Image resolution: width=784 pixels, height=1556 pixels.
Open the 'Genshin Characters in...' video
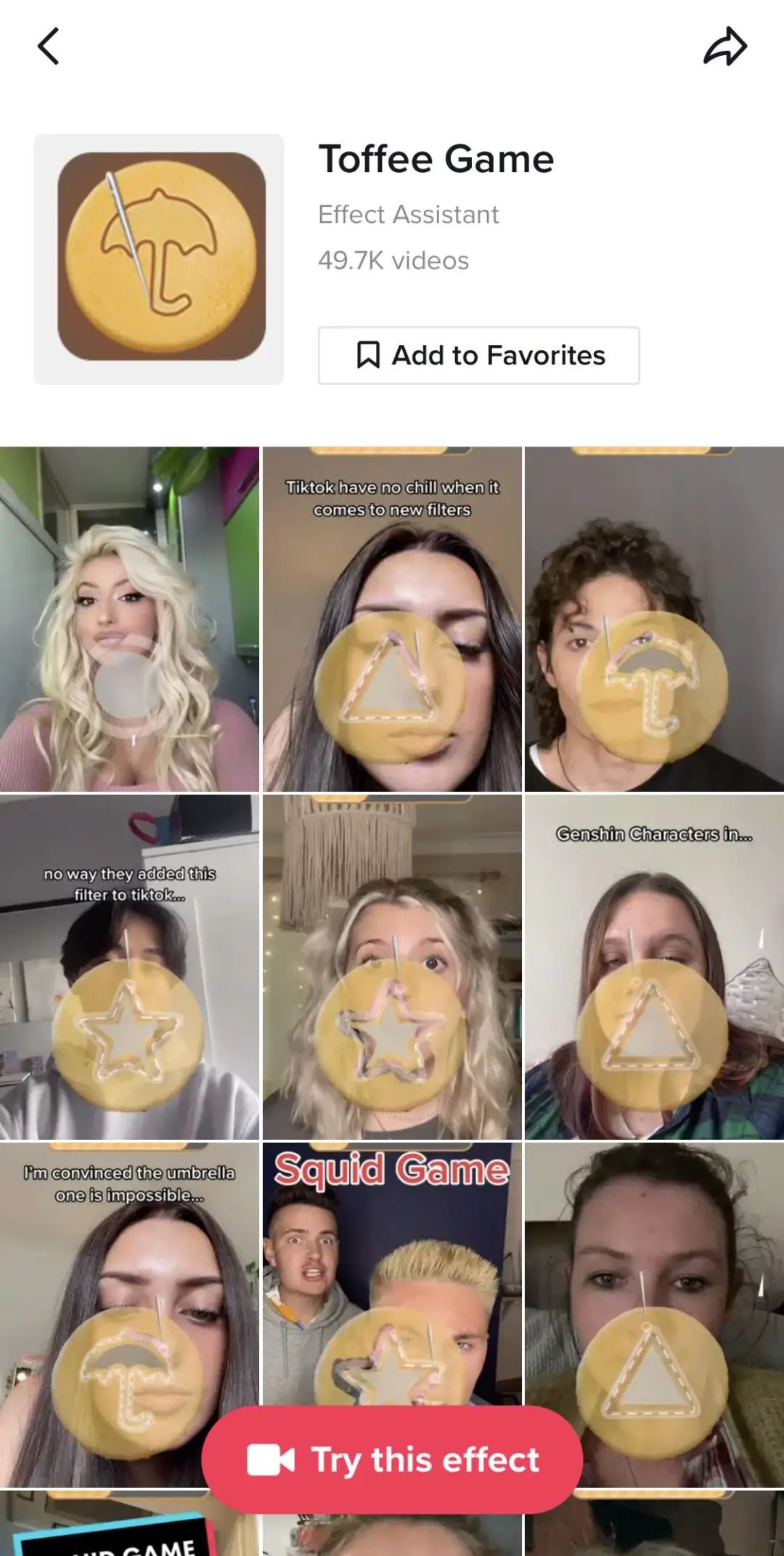[654, 966]
